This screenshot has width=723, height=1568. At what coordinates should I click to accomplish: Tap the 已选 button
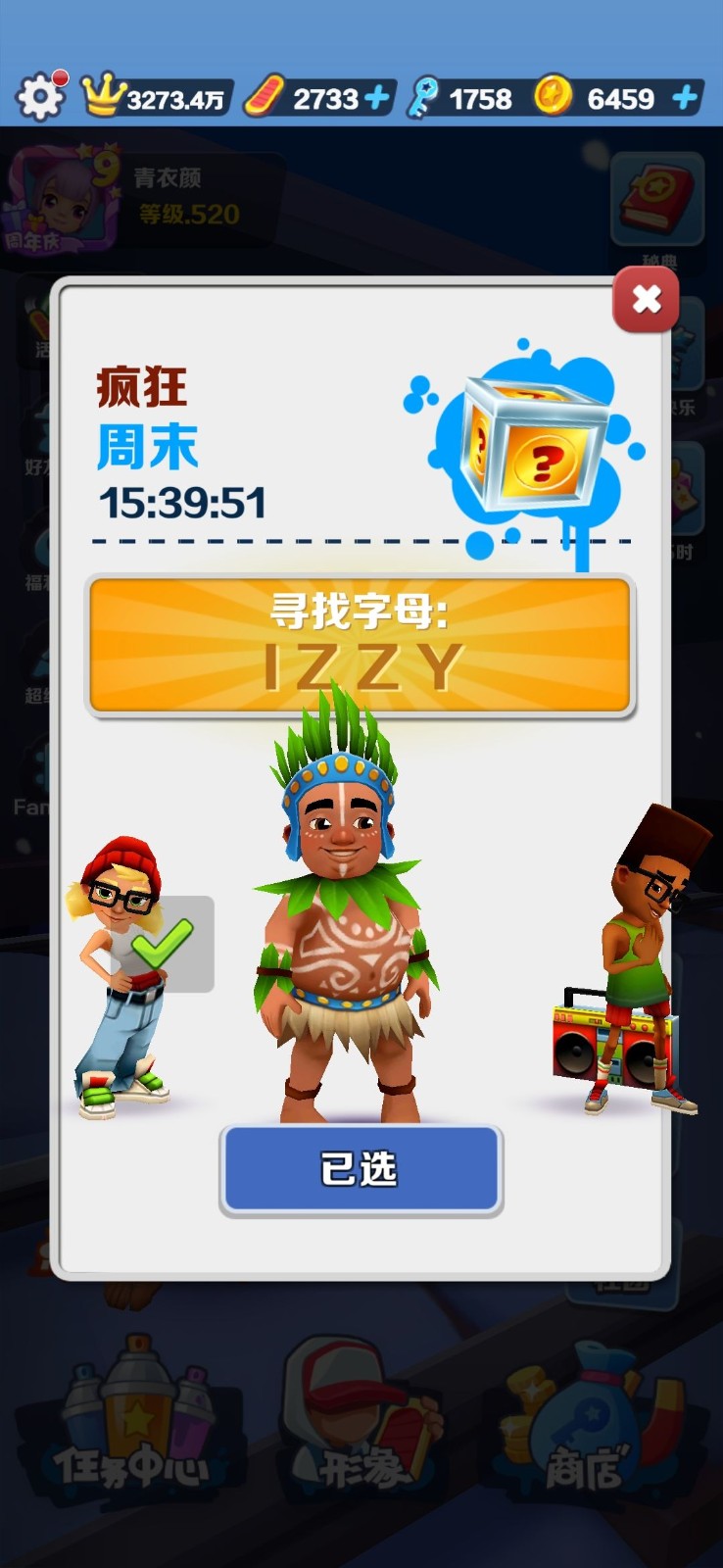[x=361, y=1169]
